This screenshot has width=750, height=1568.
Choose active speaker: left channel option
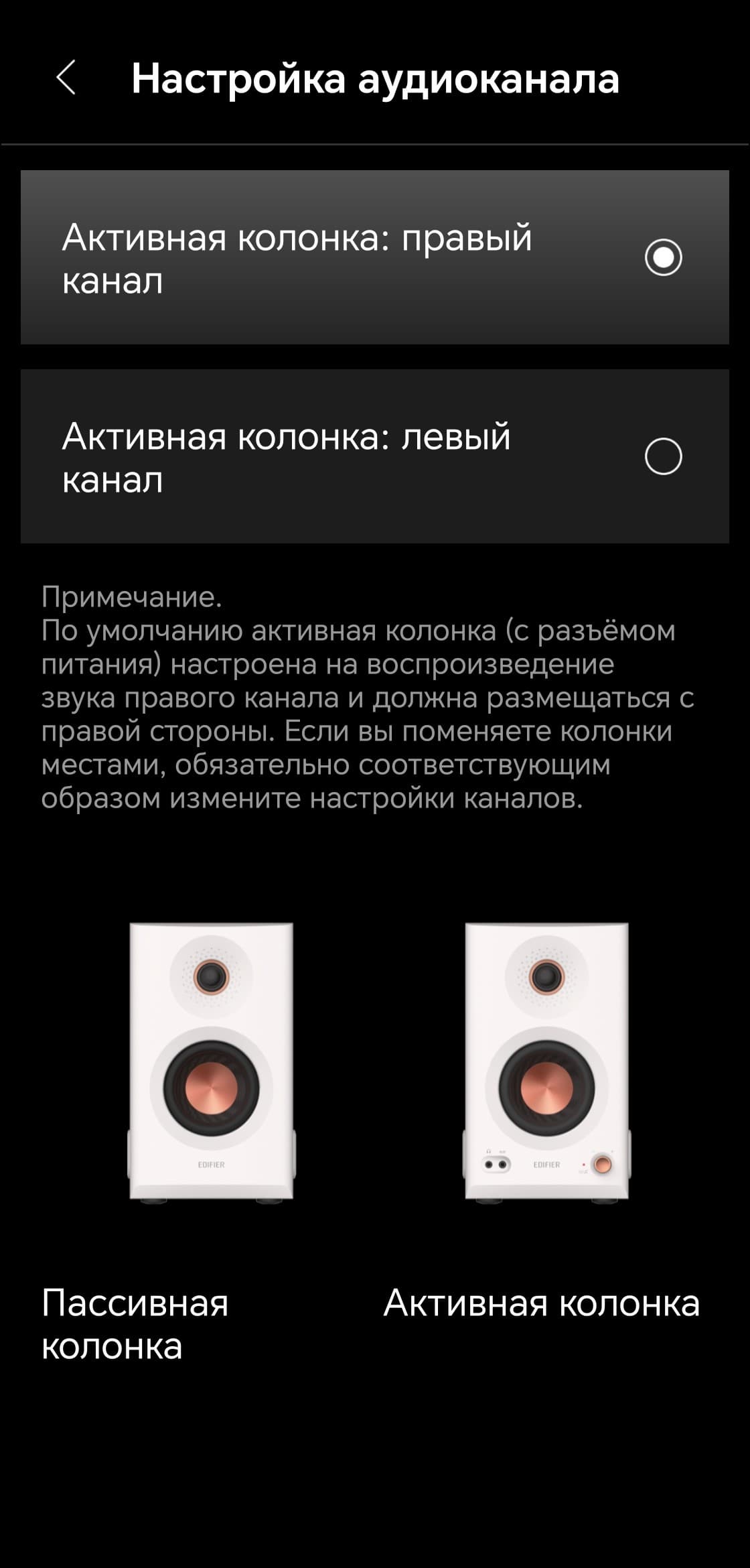coord(662,456)
